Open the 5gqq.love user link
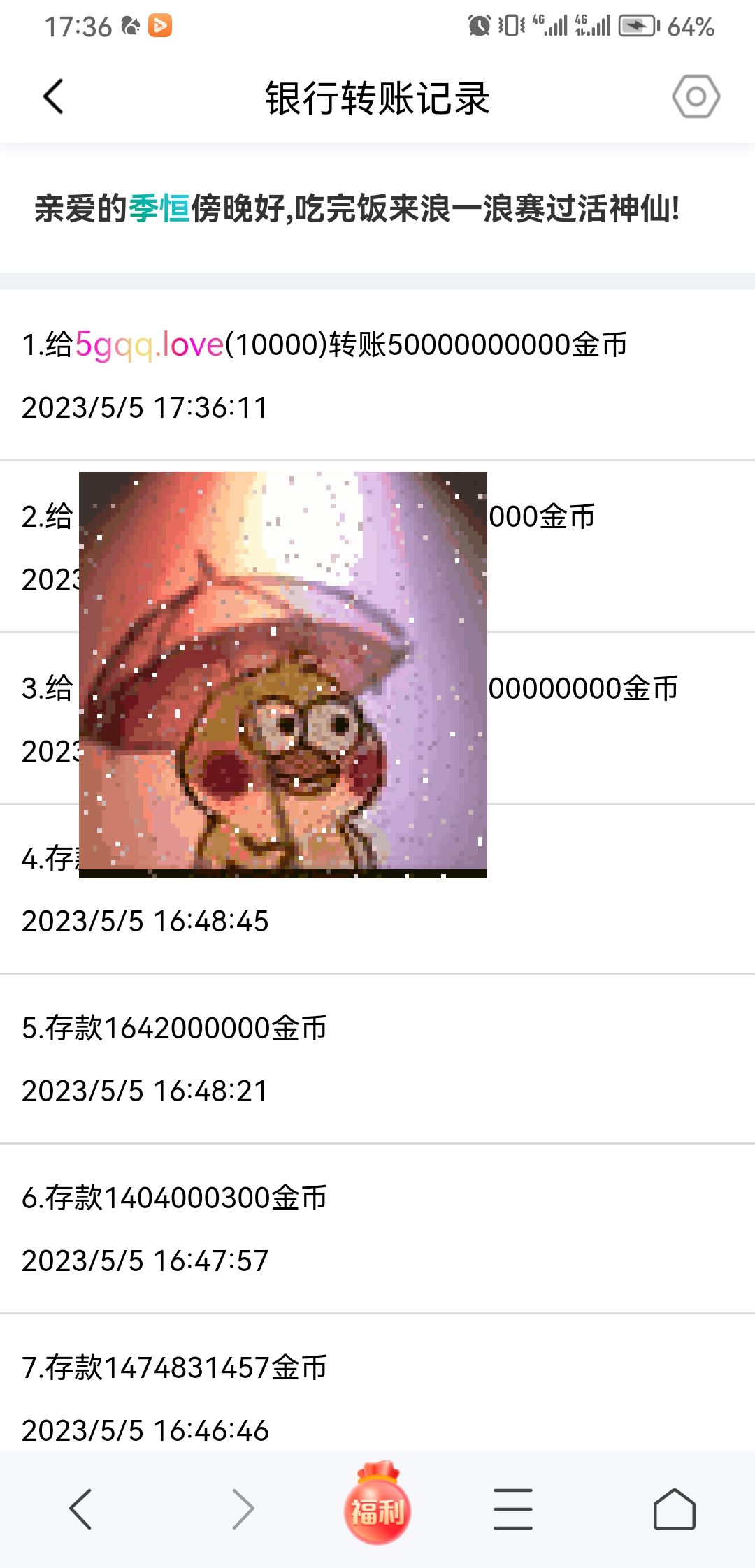 tap(149, 344)
